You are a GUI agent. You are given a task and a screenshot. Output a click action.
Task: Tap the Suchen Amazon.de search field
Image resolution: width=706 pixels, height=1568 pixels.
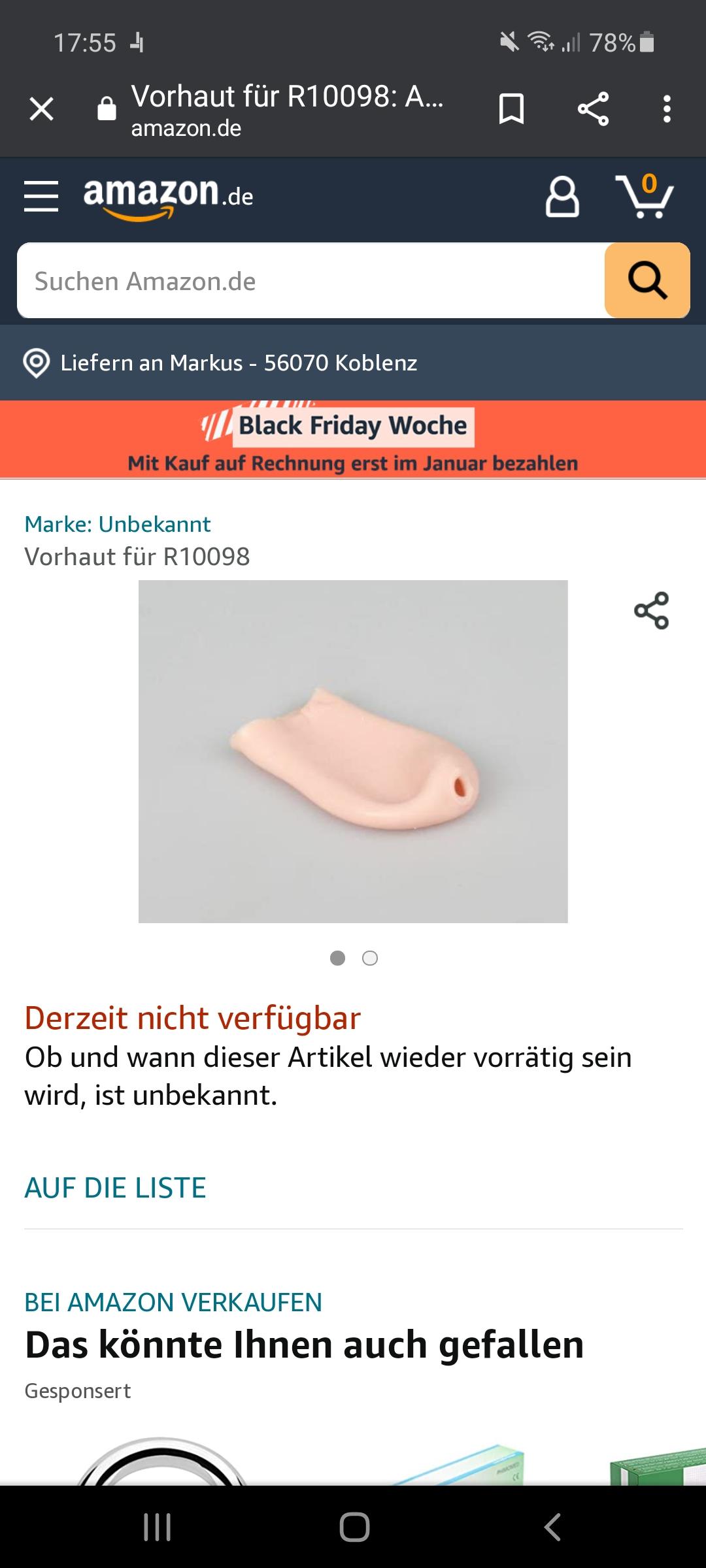(x=311, y=280)
